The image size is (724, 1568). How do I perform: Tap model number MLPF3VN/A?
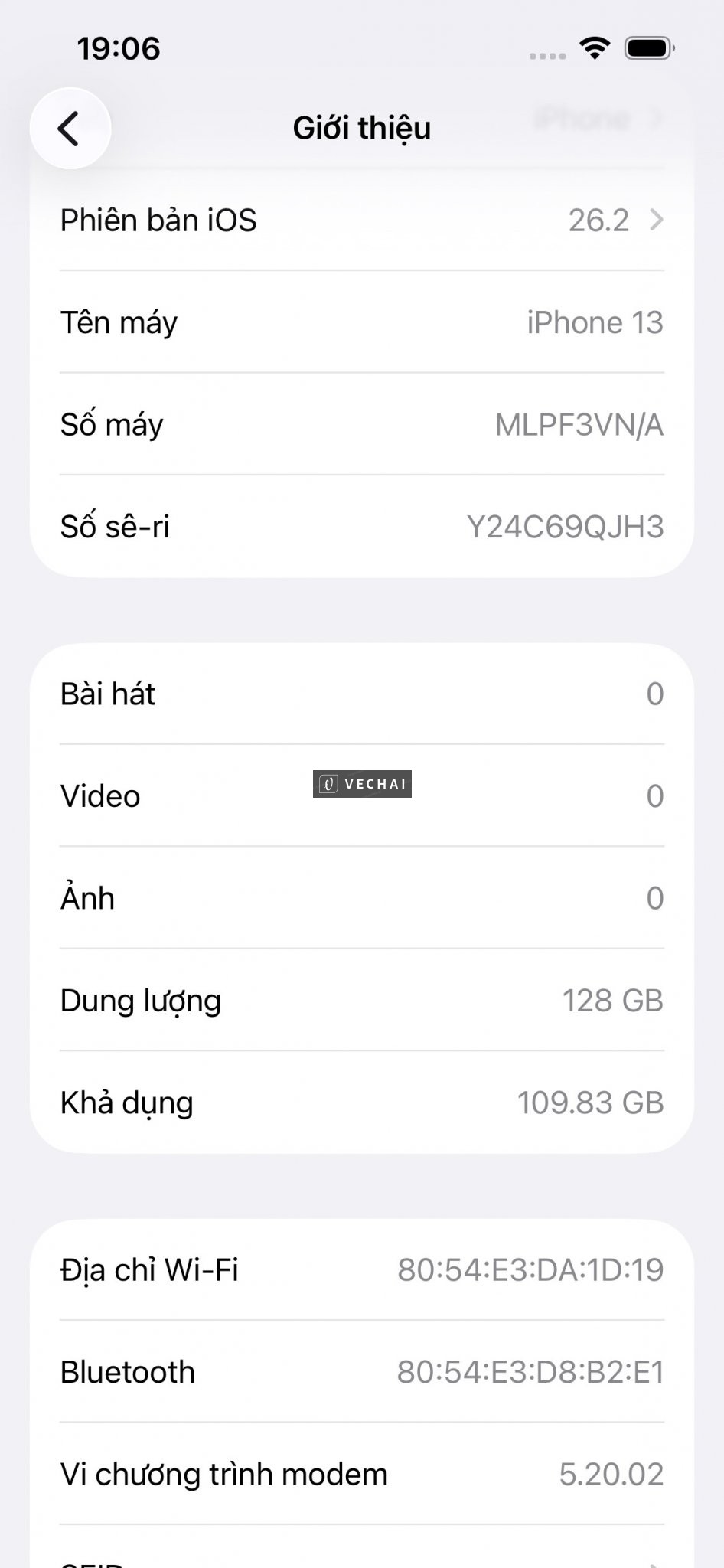click(x=579, y=425)
